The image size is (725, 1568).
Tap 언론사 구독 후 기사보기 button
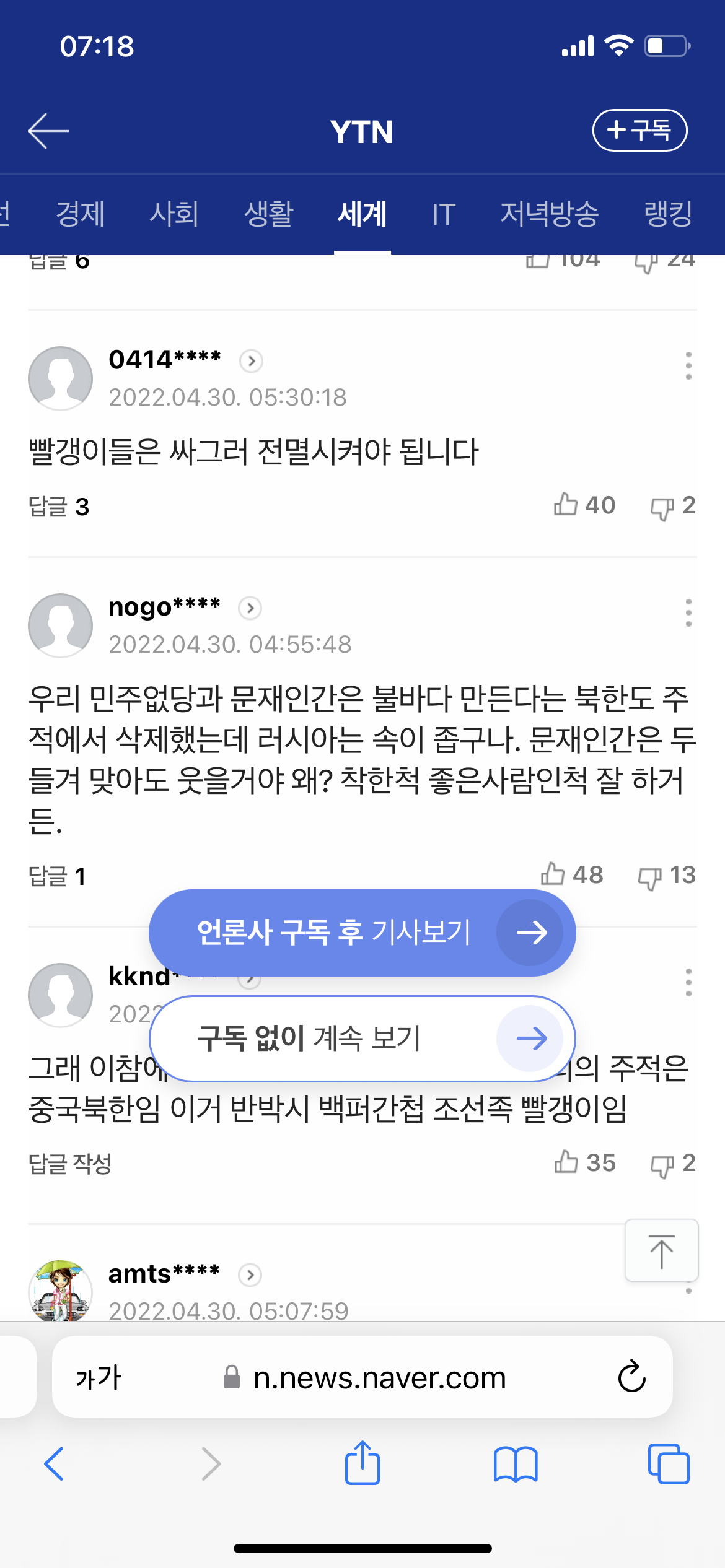pyautogui.click(x=362, y=933)
